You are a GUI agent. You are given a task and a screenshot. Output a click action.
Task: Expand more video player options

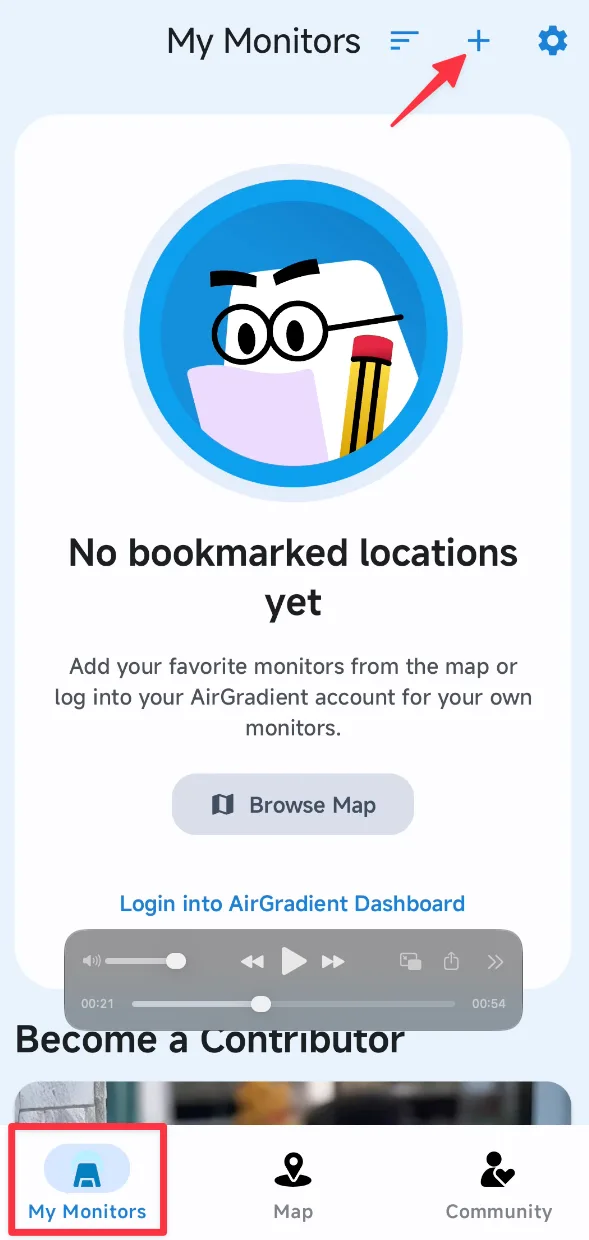(x=495, y=962)
